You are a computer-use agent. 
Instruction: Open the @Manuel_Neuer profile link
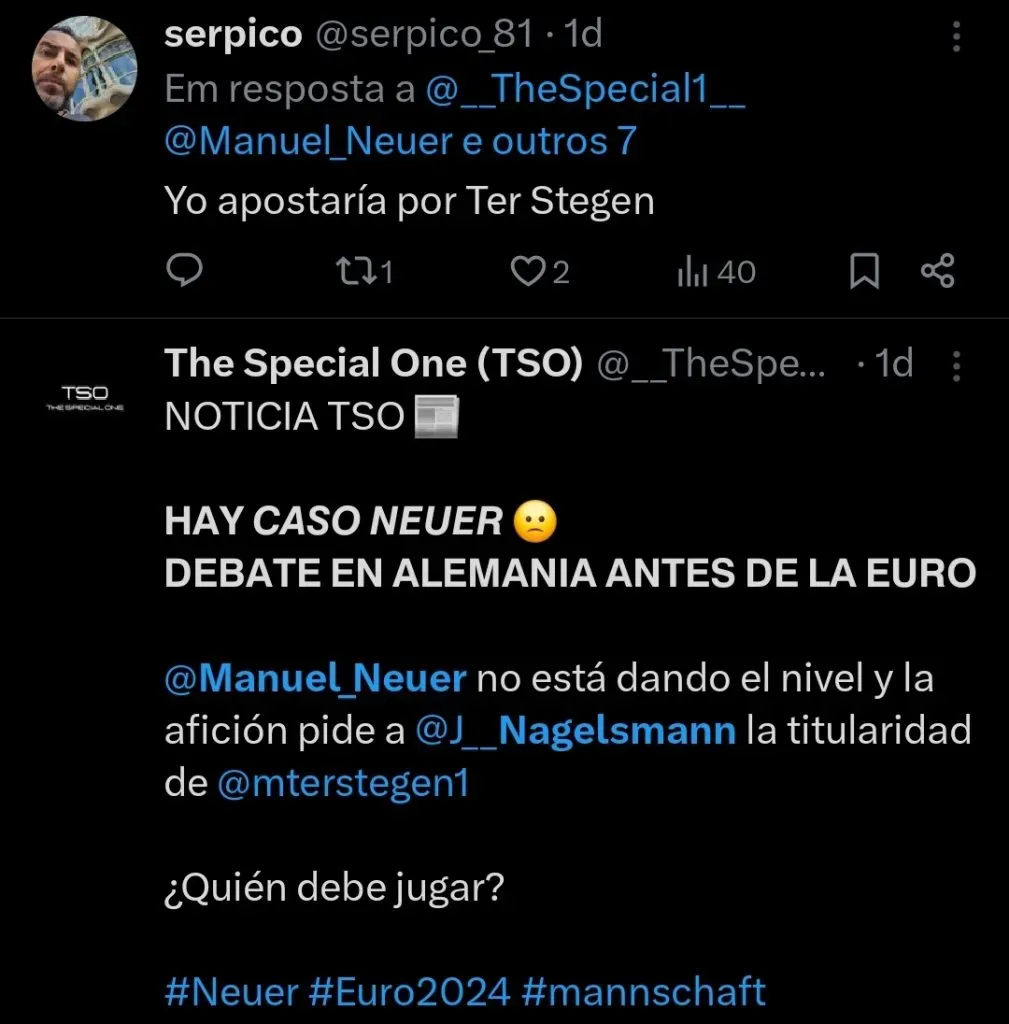(315, 678)
